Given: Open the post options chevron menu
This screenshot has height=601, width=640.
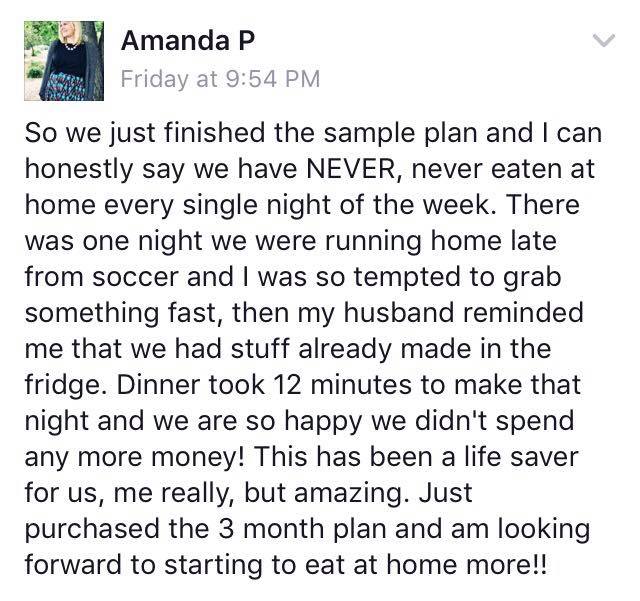Looking at the screenshot, I should pos(604,42).
